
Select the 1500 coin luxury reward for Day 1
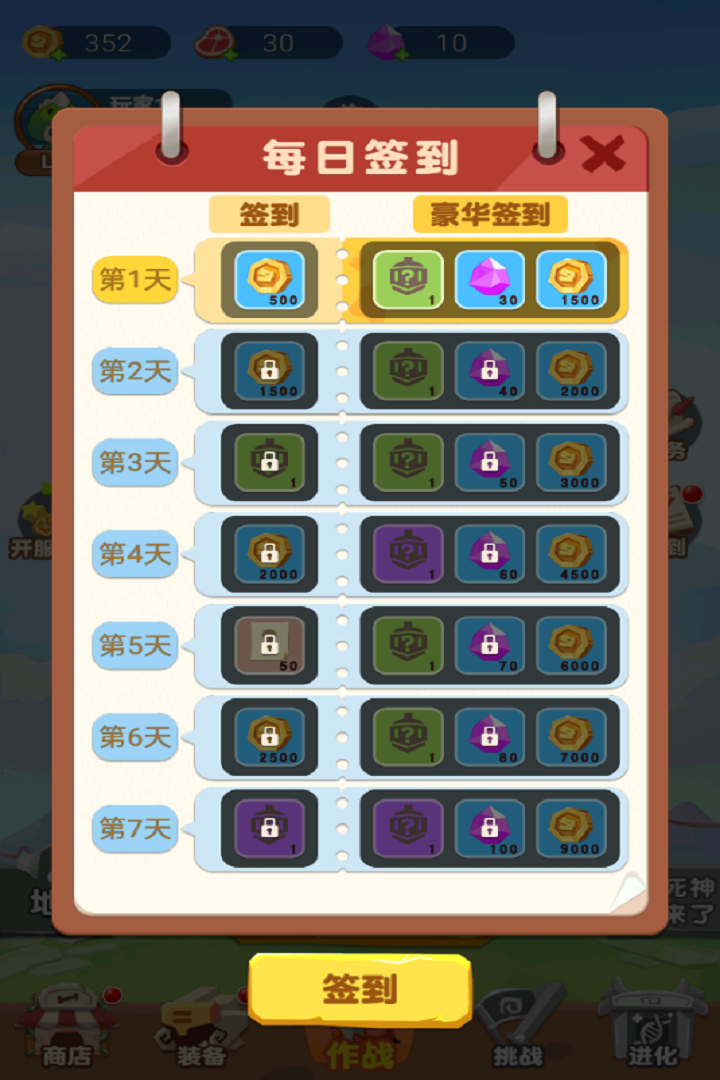click(x=573, y=281)
